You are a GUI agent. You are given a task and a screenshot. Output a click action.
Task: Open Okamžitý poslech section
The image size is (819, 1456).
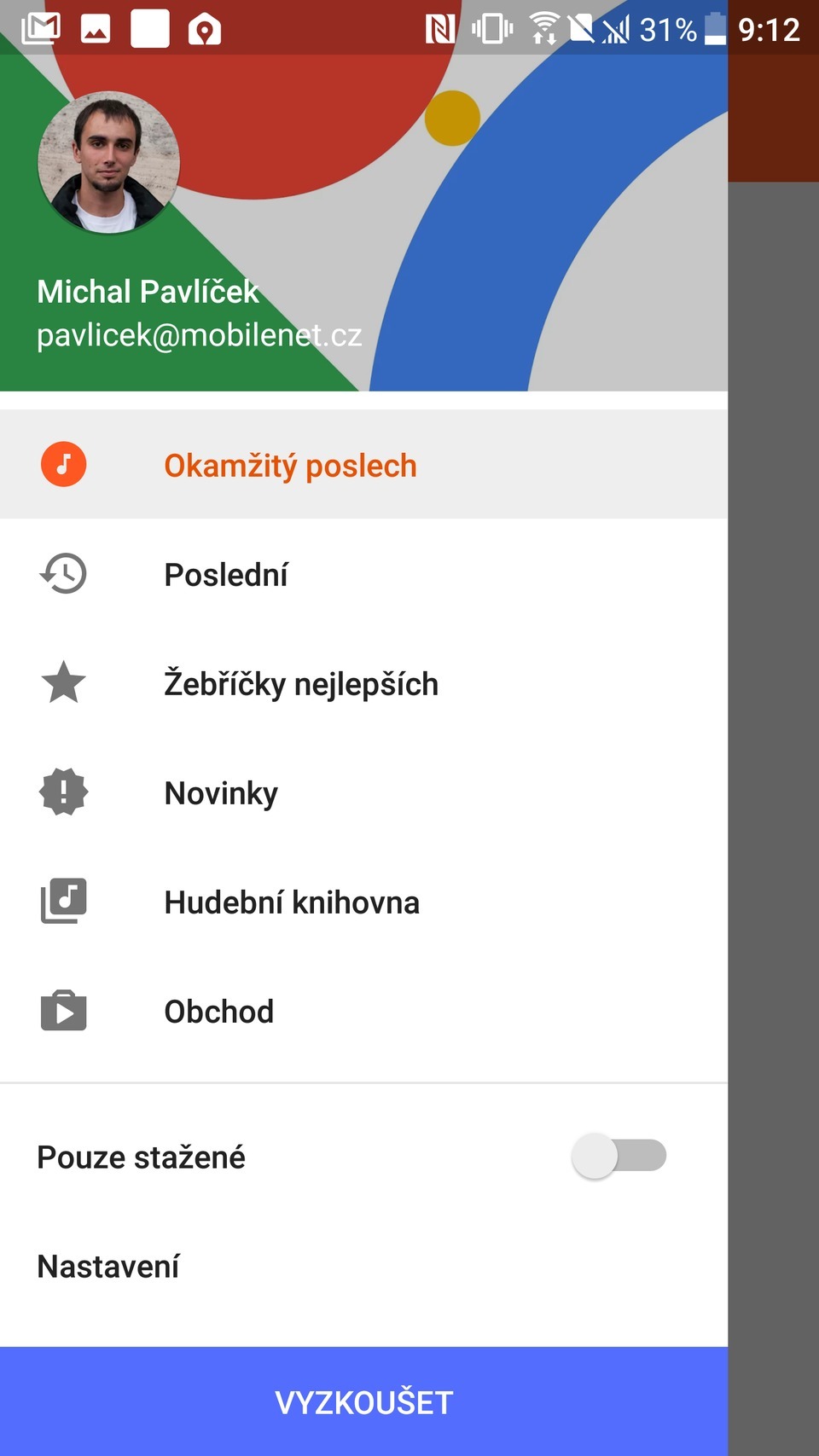290,466
